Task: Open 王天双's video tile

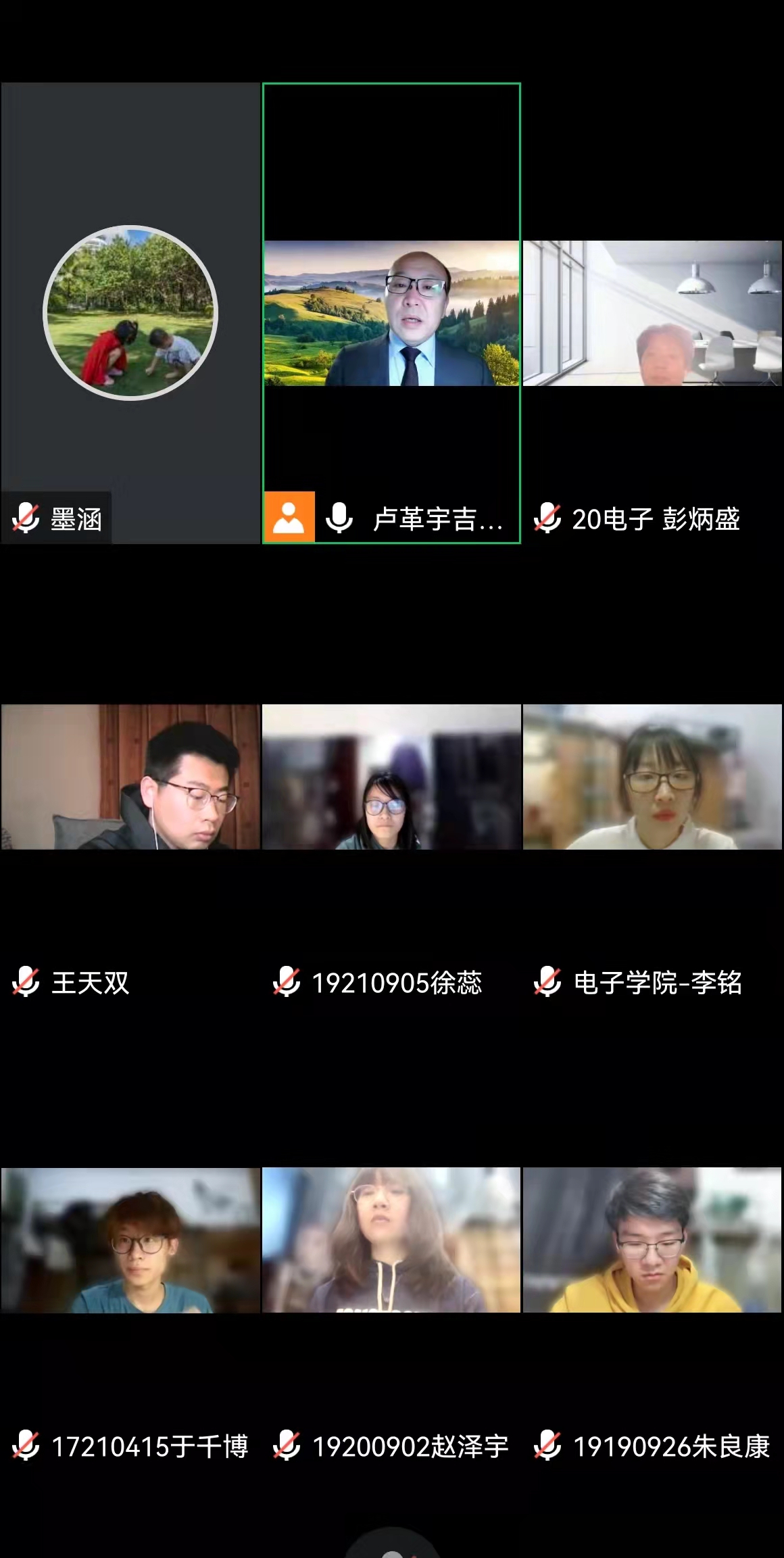Action: click(130, 777)
